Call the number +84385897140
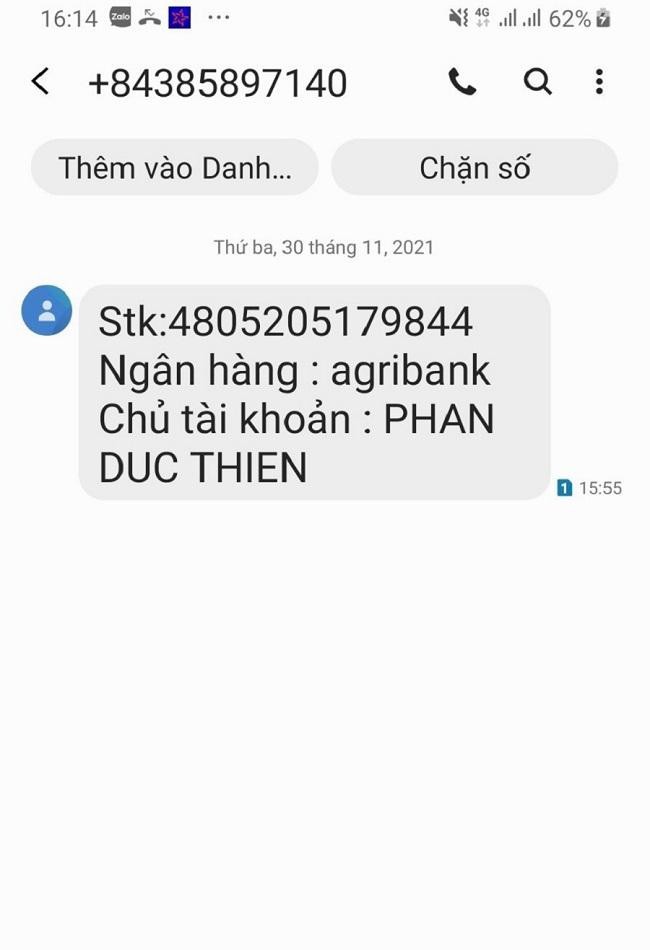This screenshot has height=950, width=650. click(x=462, y=82)
